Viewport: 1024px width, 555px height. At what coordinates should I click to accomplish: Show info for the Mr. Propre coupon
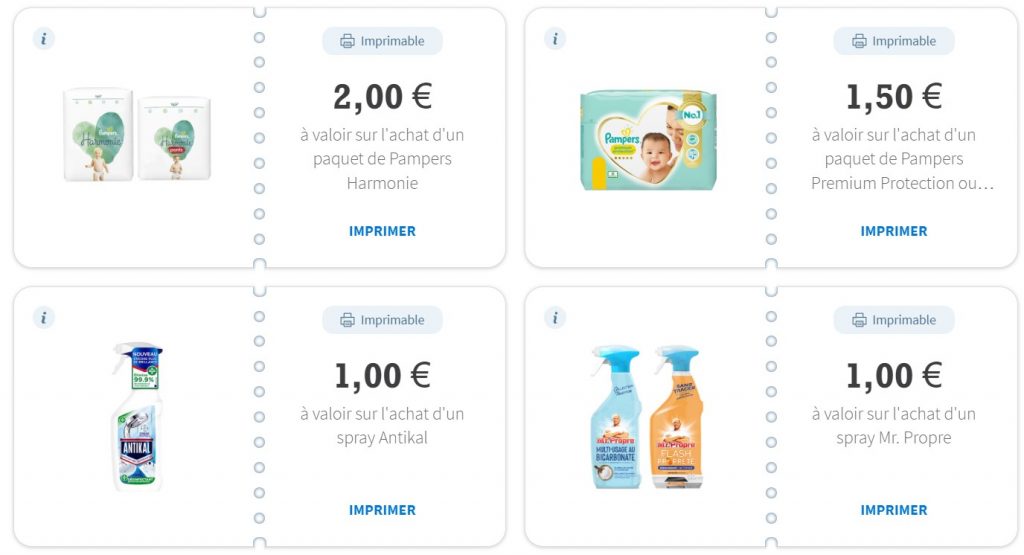tap(555, 318)
